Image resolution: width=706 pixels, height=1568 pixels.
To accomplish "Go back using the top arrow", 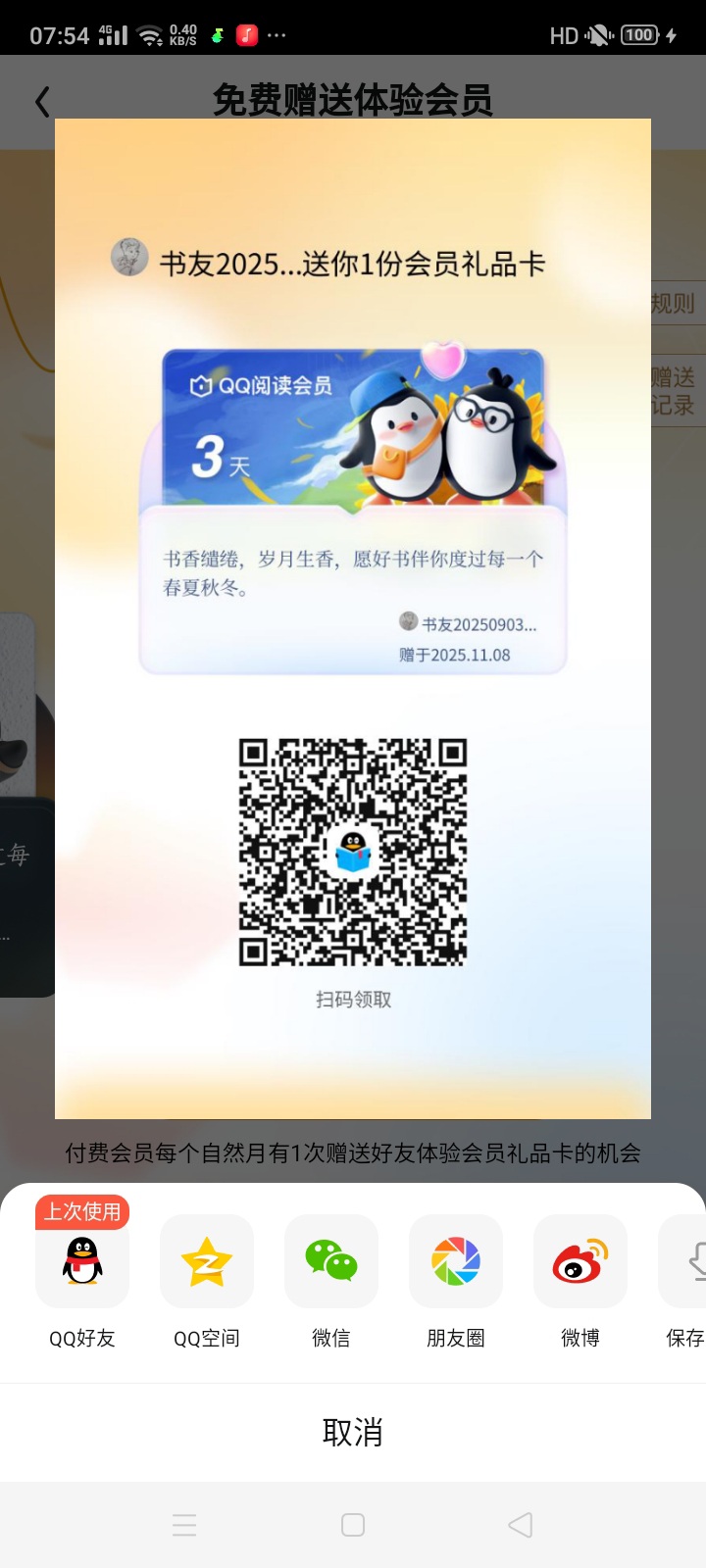I will [x=42, y=102].
